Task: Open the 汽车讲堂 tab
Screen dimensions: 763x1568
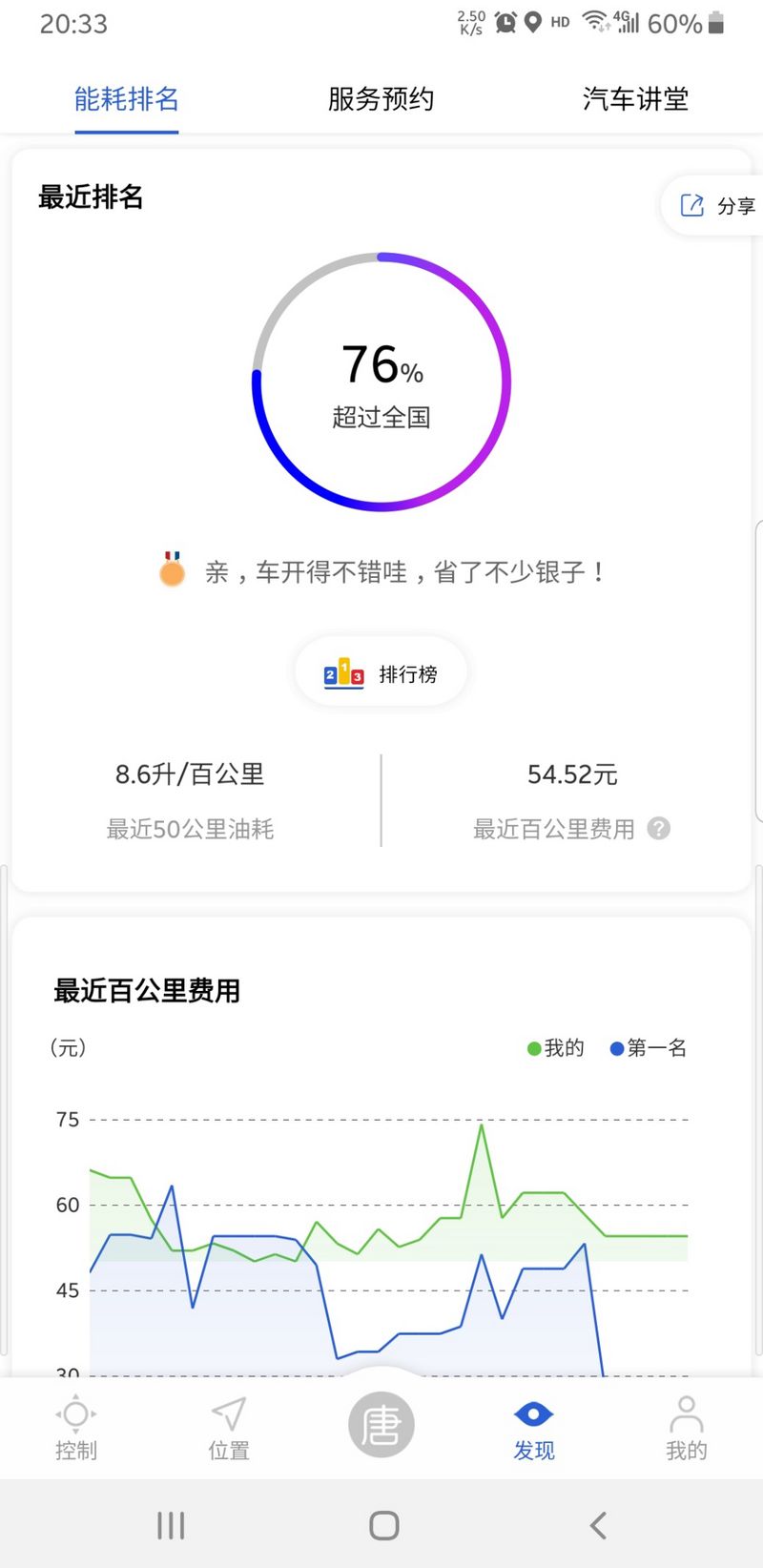Action: pyautogui.click(x=635, y=98)
